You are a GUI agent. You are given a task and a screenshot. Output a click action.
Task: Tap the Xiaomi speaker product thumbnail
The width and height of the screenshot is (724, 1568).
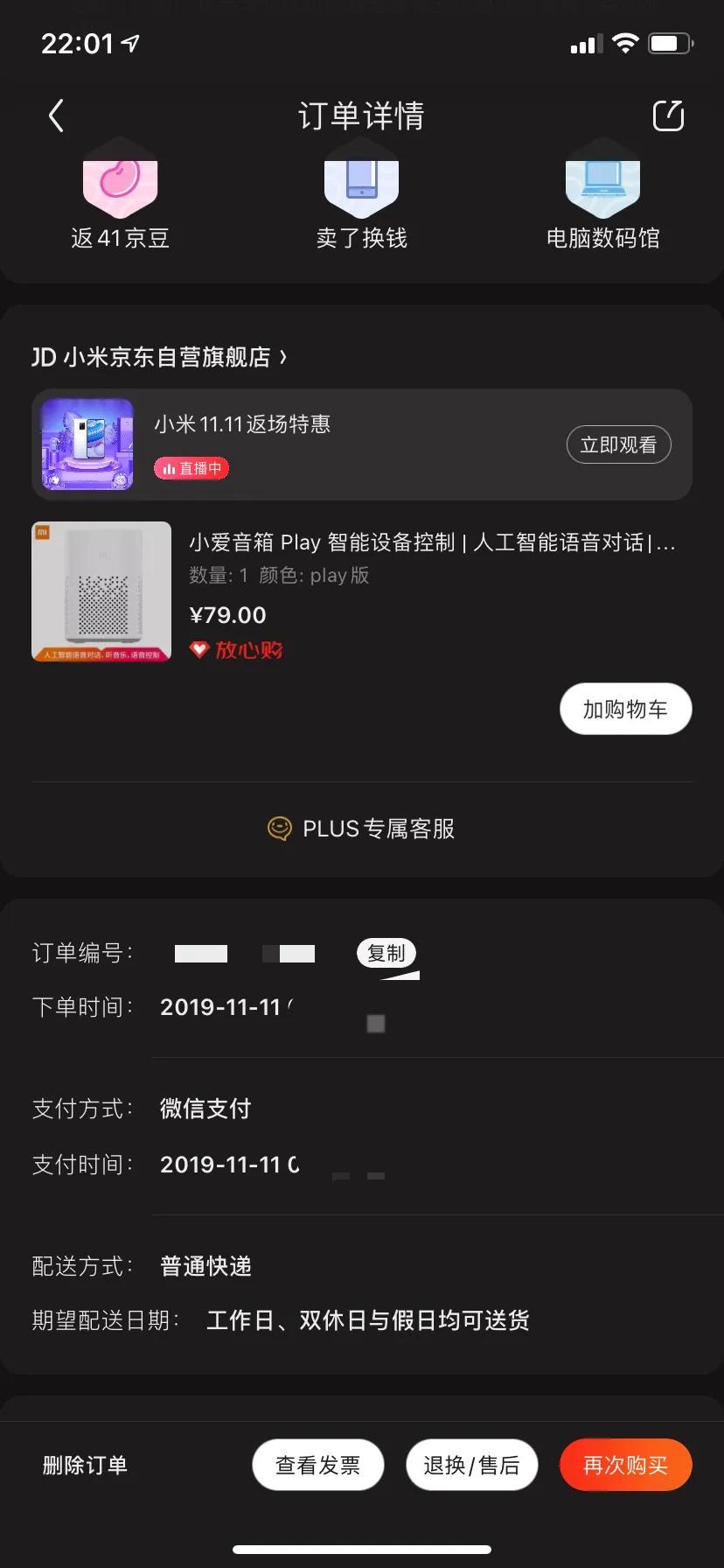coord(101,591)
